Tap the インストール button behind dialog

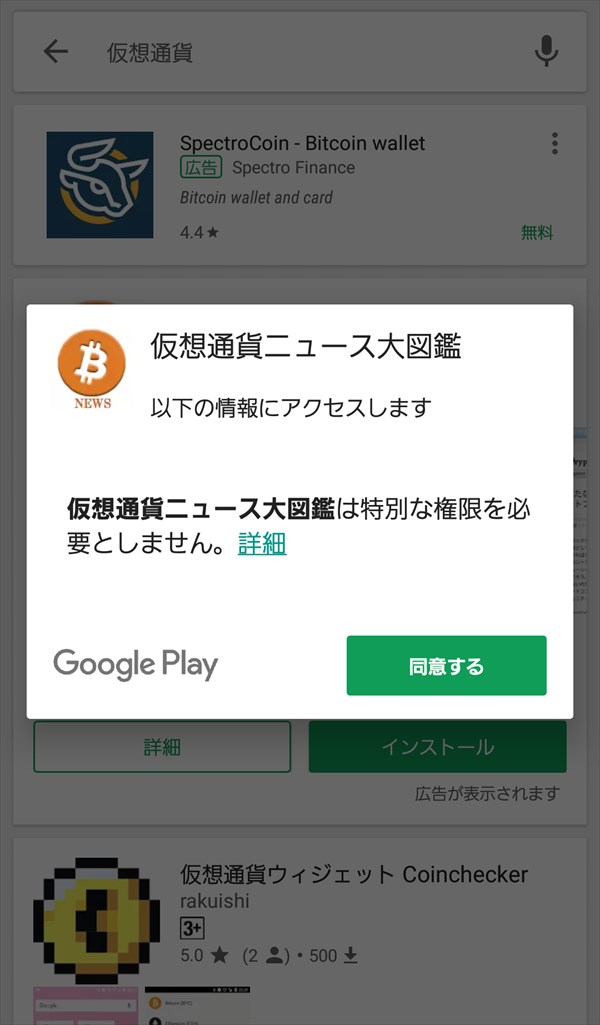coord(437,747)
